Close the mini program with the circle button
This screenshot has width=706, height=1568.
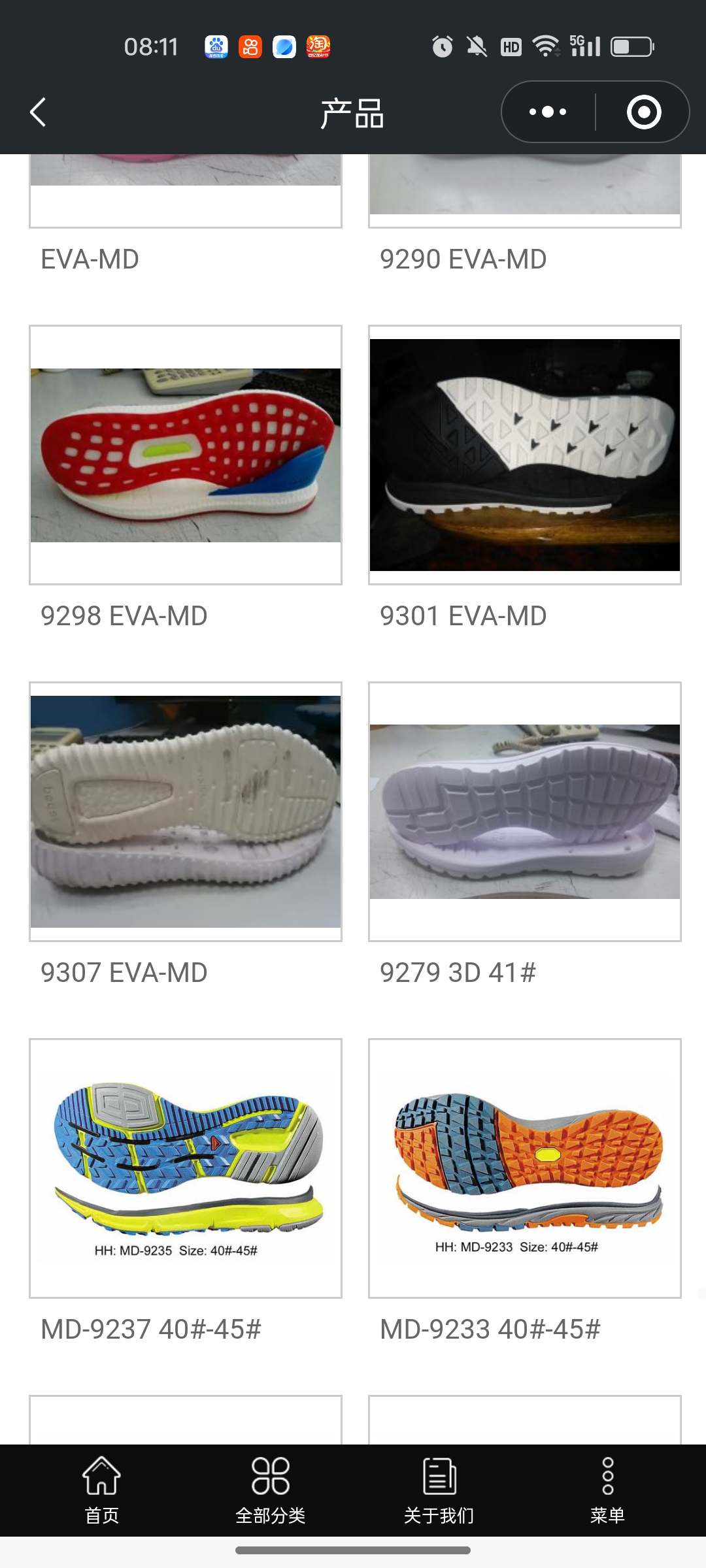644,112
